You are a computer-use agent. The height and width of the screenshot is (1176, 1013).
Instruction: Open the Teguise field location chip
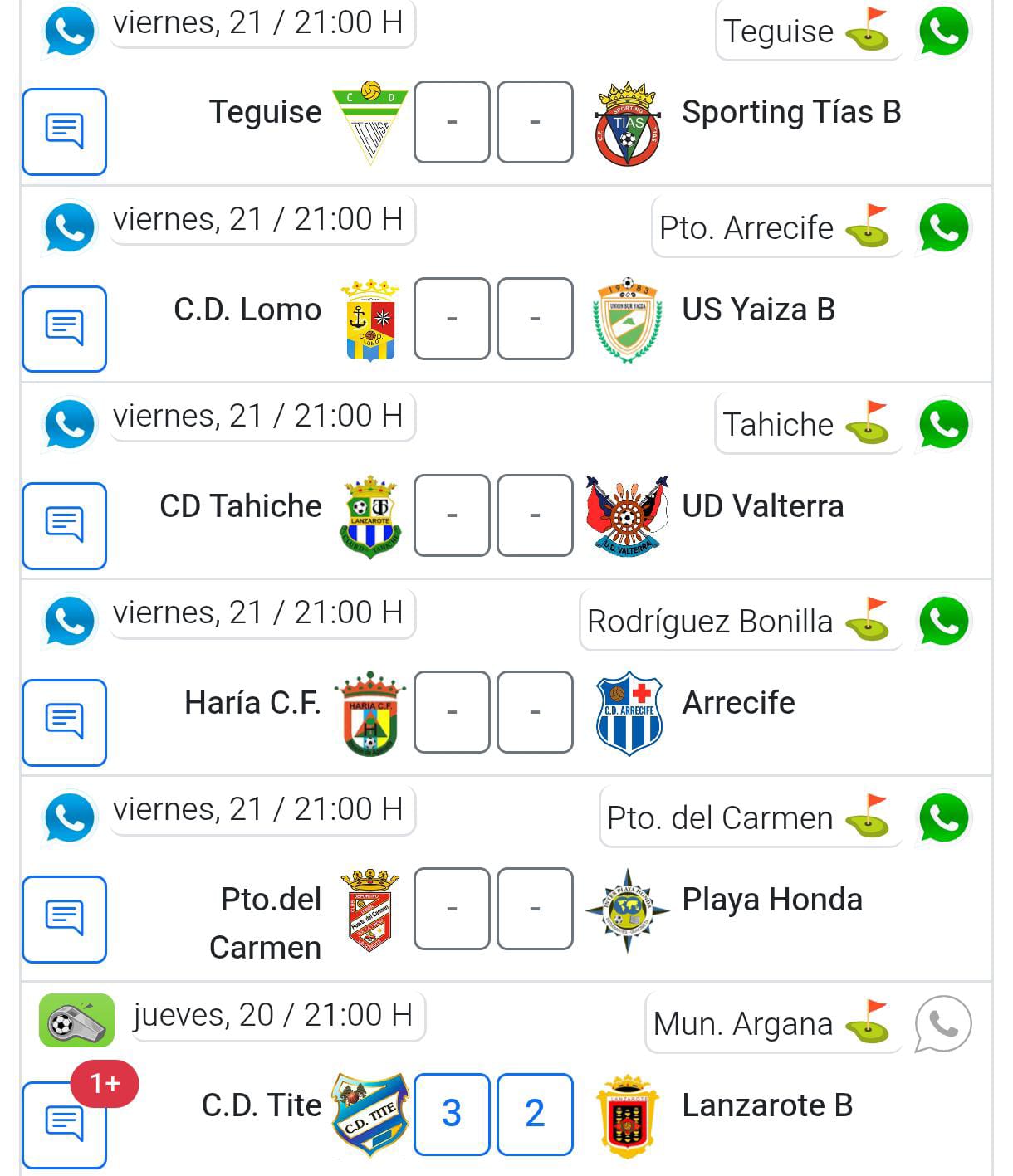(808, 32)
